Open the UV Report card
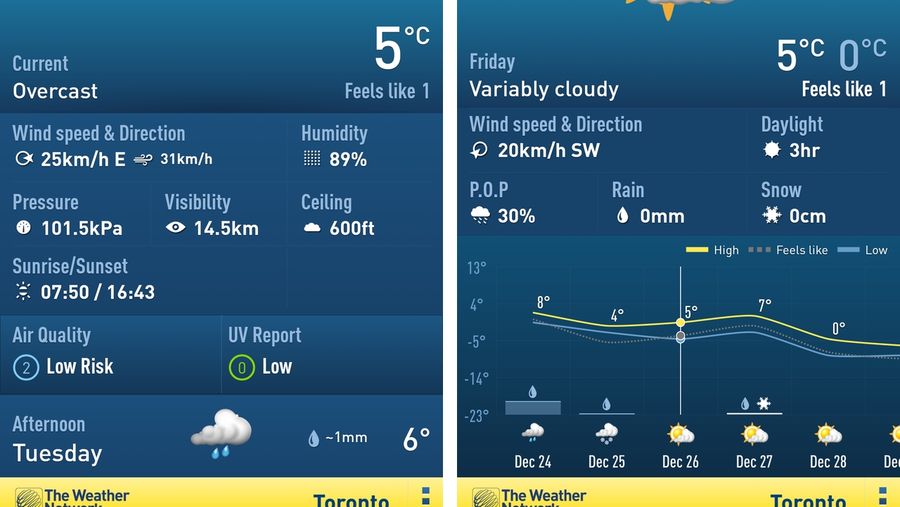Viewport: 900px width, 507px height. [332, 354]
